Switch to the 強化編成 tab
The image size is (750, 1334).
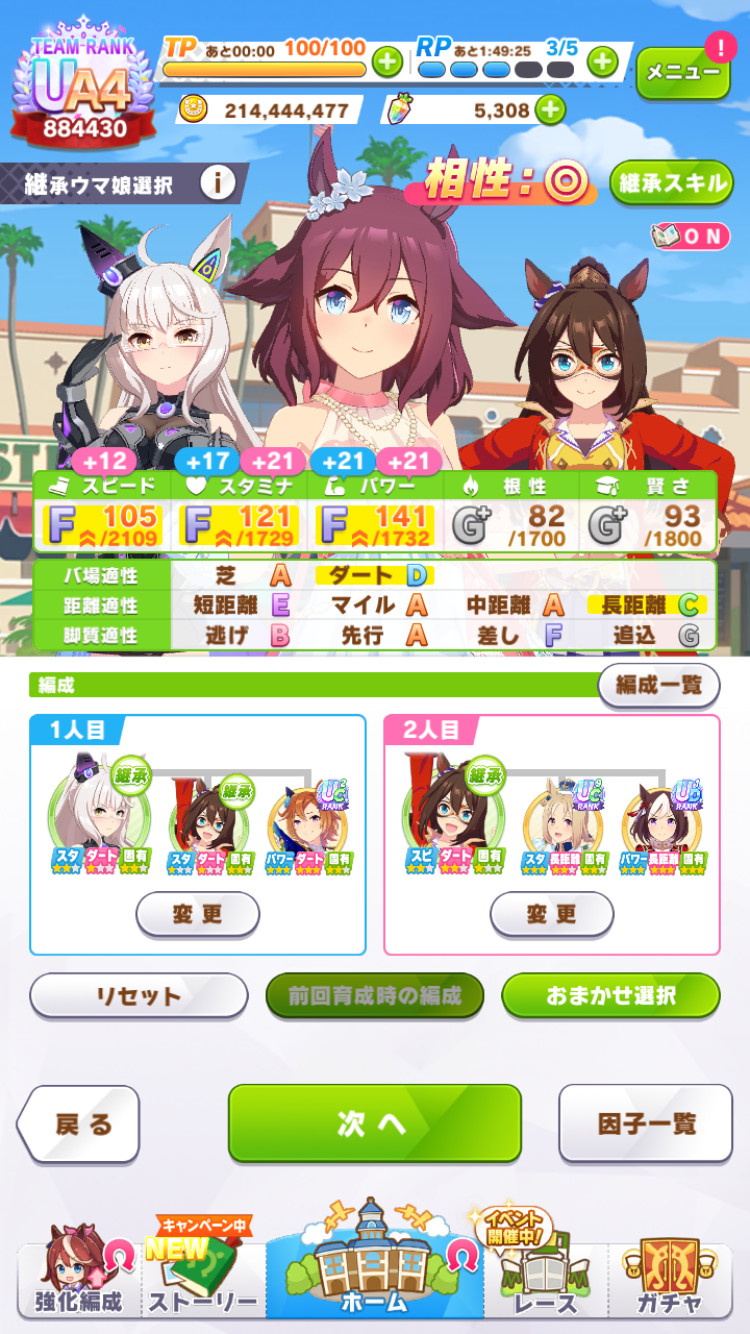(x=80, y=1280)
